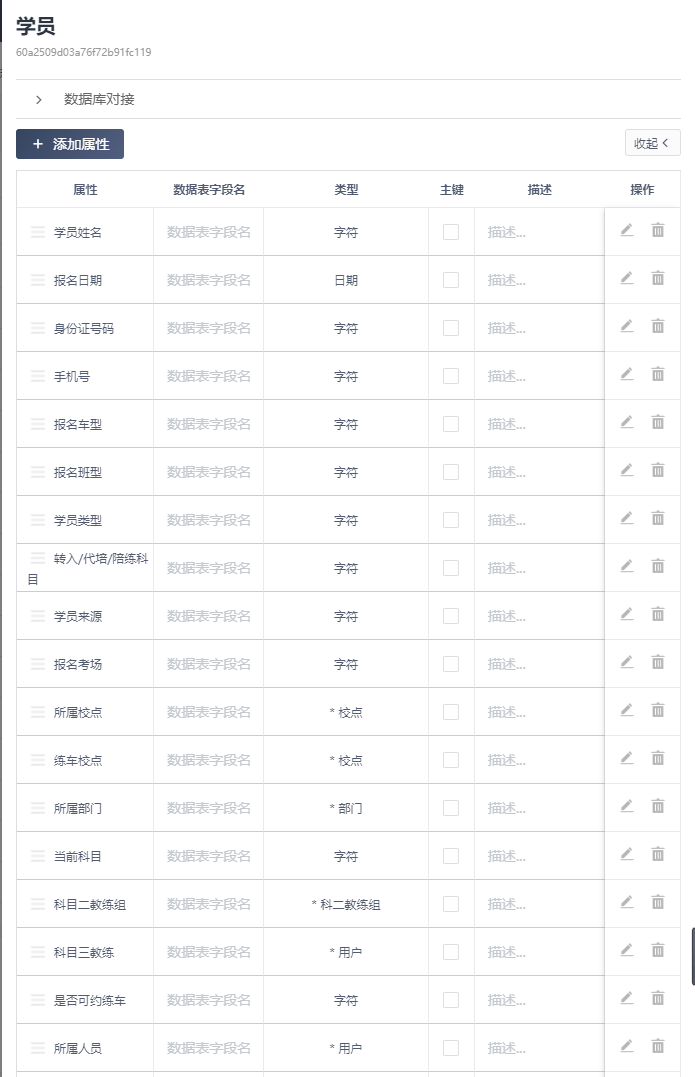Edit the 科目二教练组 attribute
This screenshot has width=695, height=1077.
click(x=627, y=903)
